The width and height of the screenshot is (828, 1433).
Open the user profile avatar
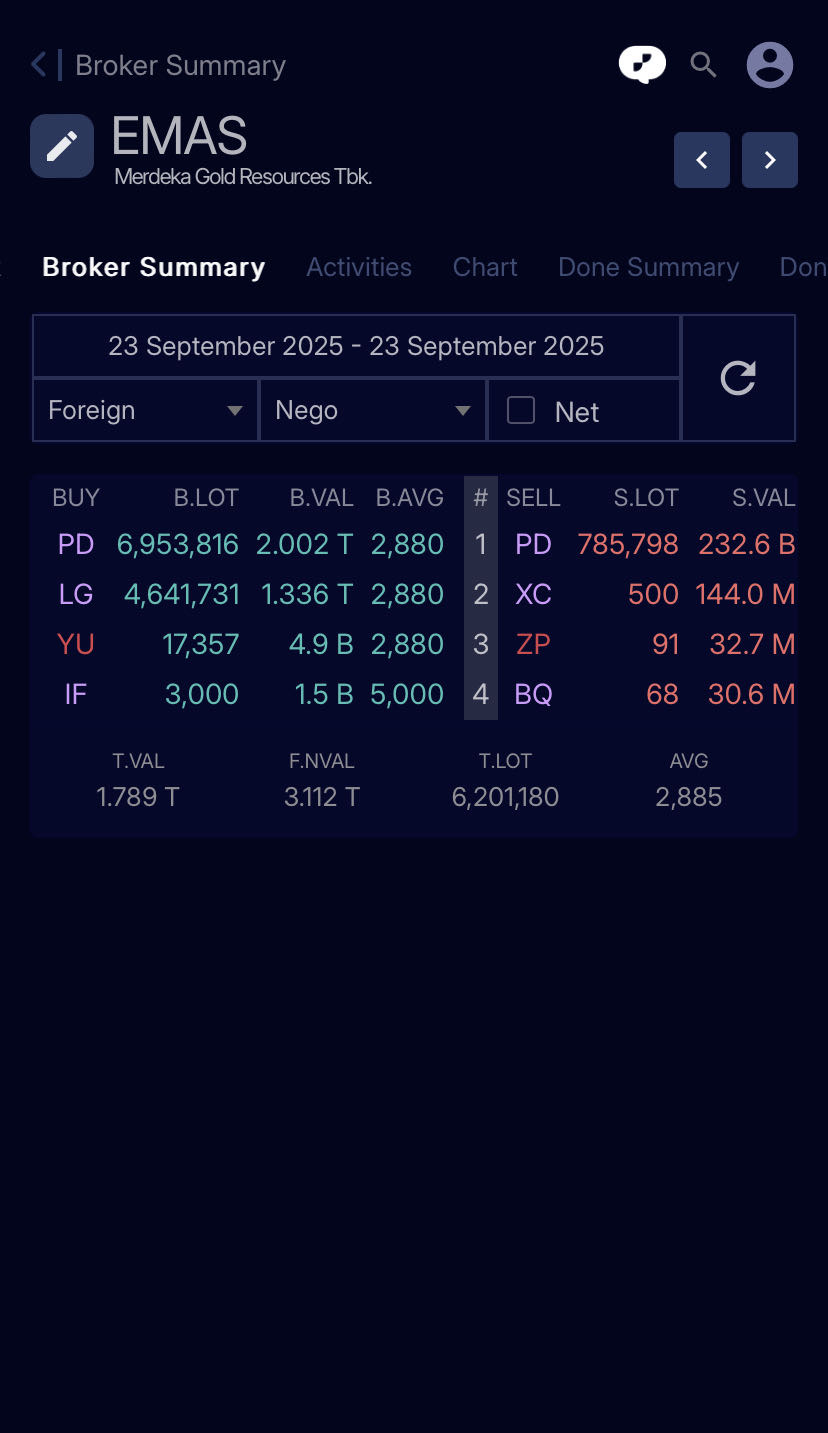tap(770, 65)
